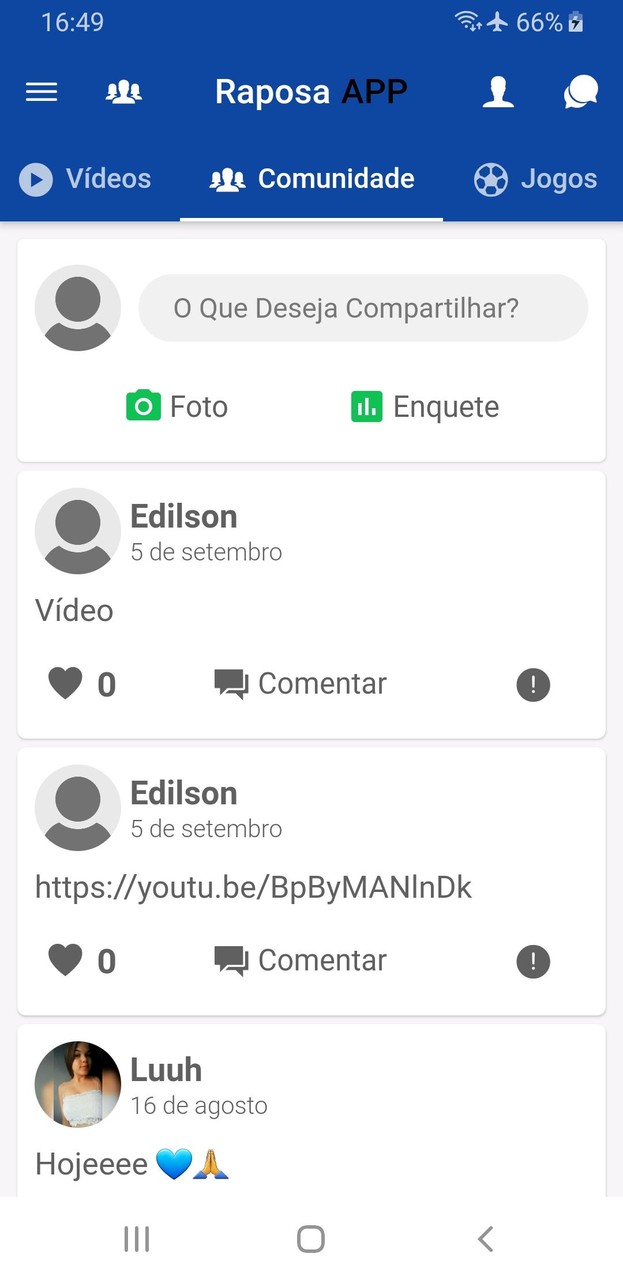Screen dimensions: 623x1280
Task: Select the Comunidade tab
Action: (312, 179)
